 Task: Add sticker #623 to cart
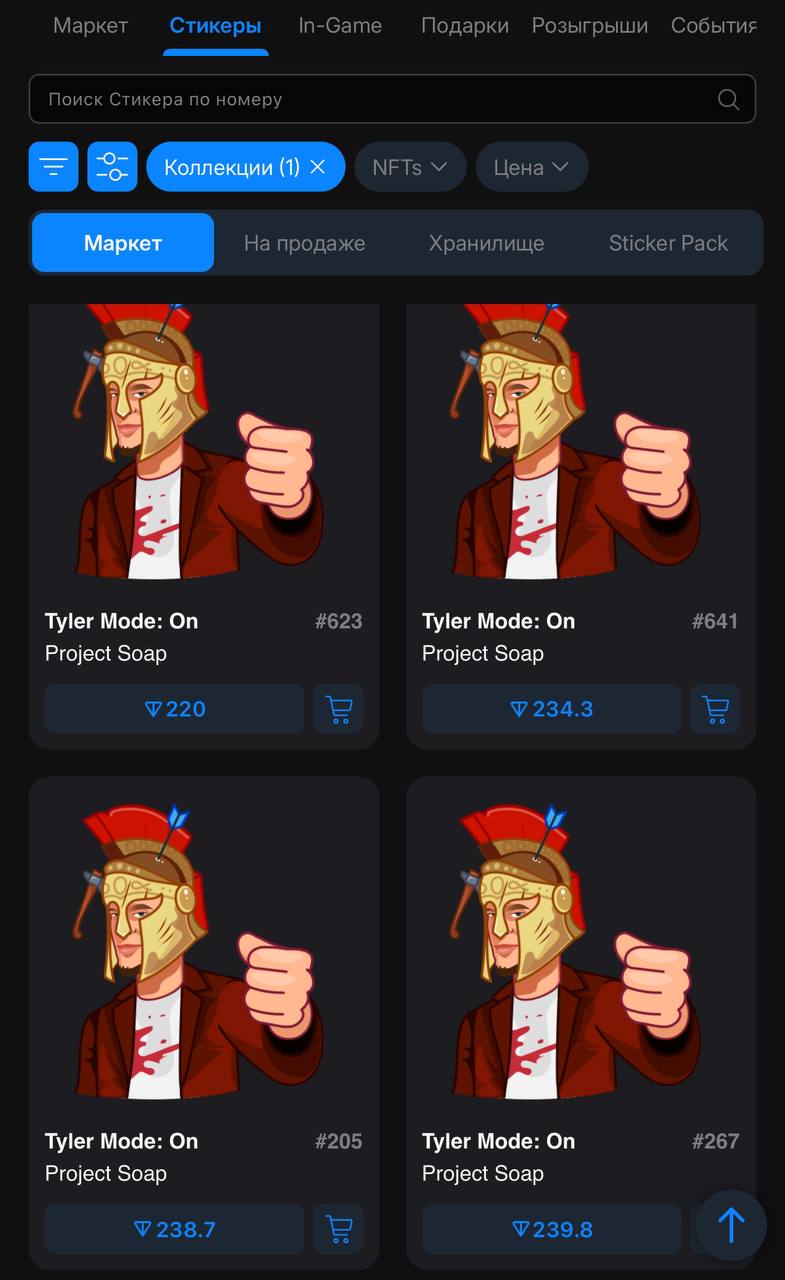339,709
